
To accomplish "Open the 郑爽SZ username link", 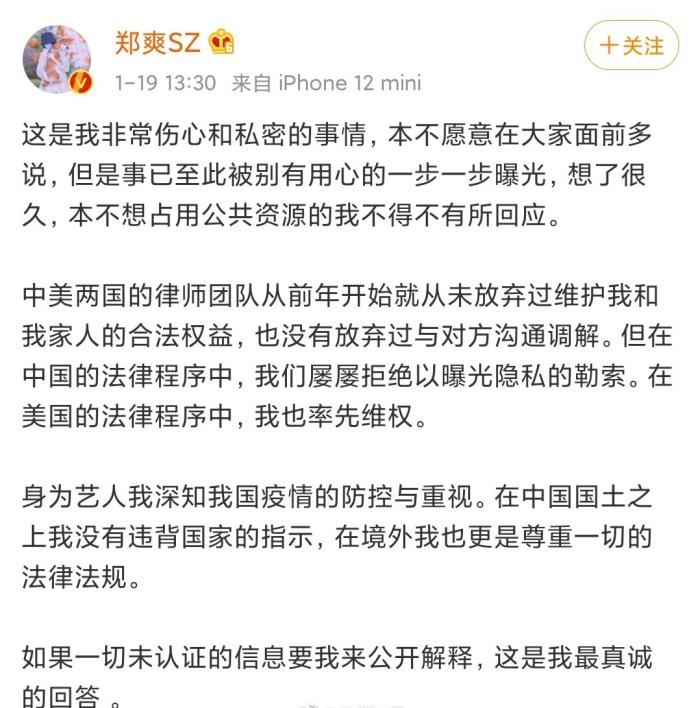I will [157, 43].
